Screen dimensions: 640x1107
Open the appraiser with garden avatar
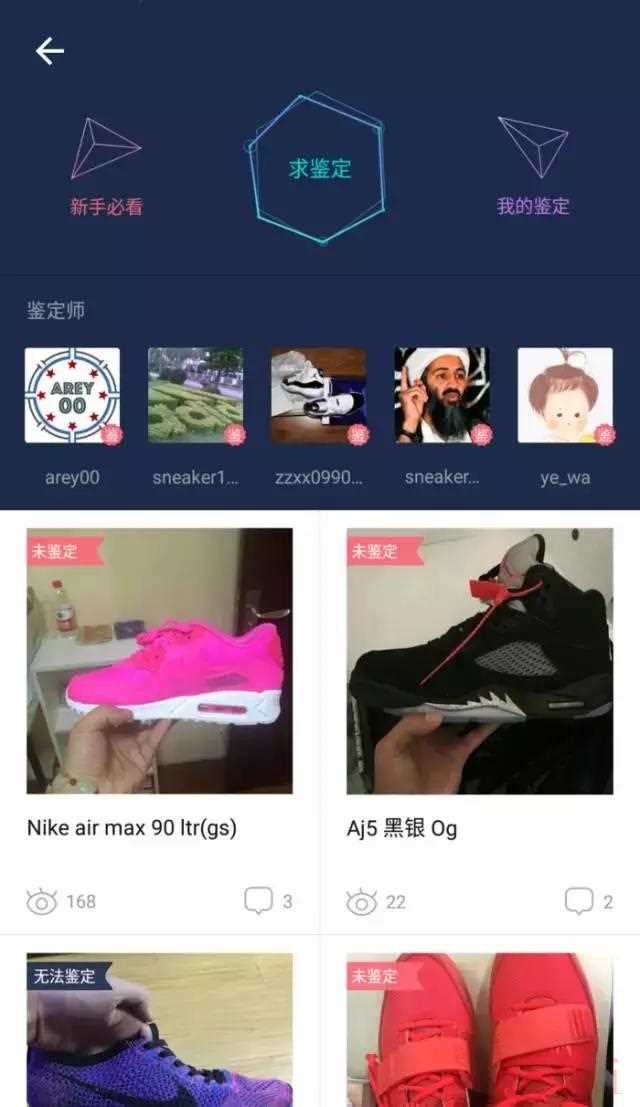click(x=195, y=396)
